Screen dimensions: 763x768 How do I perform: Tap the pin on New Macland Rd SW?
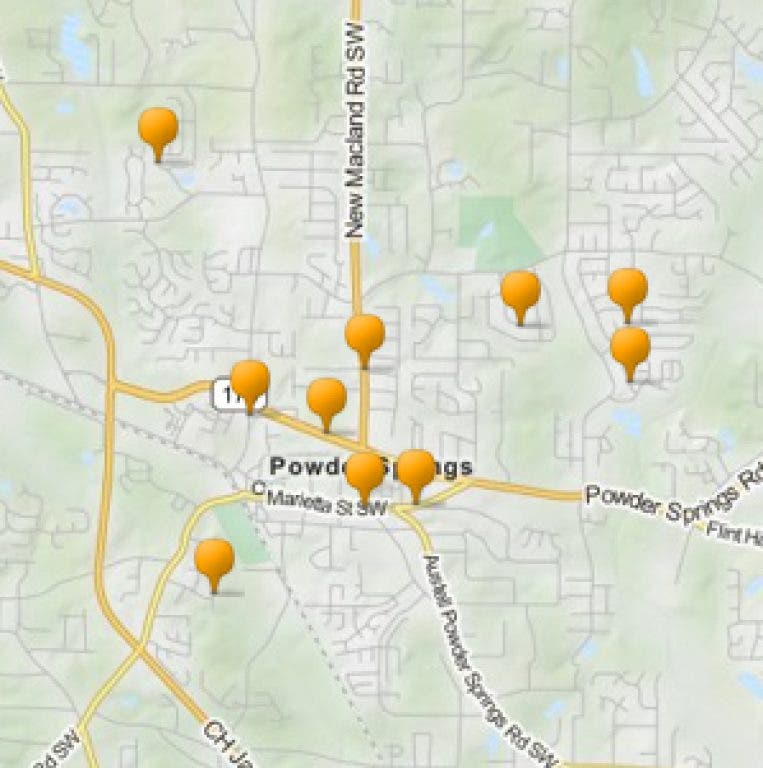pyautogui.click(x=365, y=335)
